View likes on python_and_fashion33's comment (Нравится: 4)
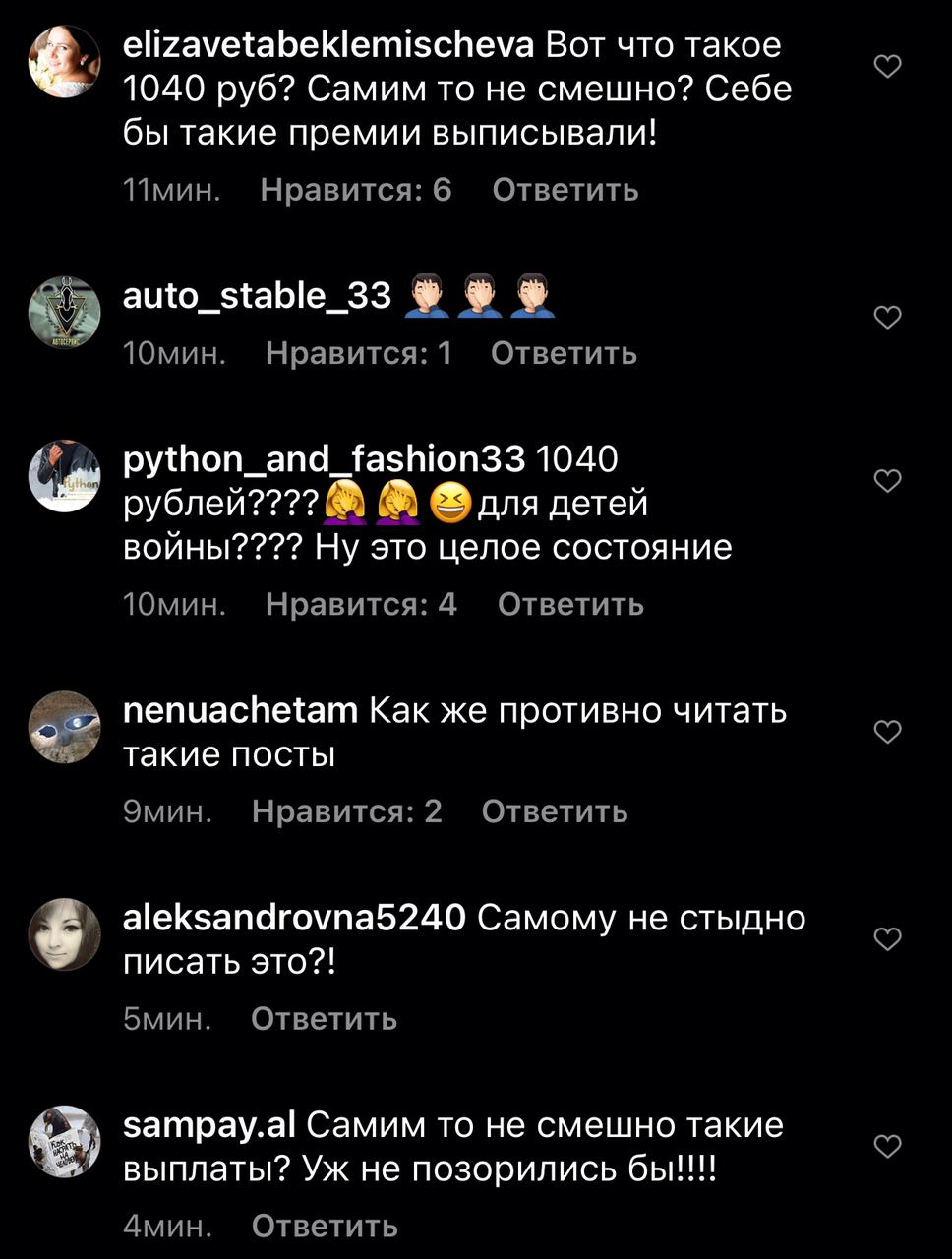The width and height of the screenshot is (952, 1259). click(x=361, y=604)
